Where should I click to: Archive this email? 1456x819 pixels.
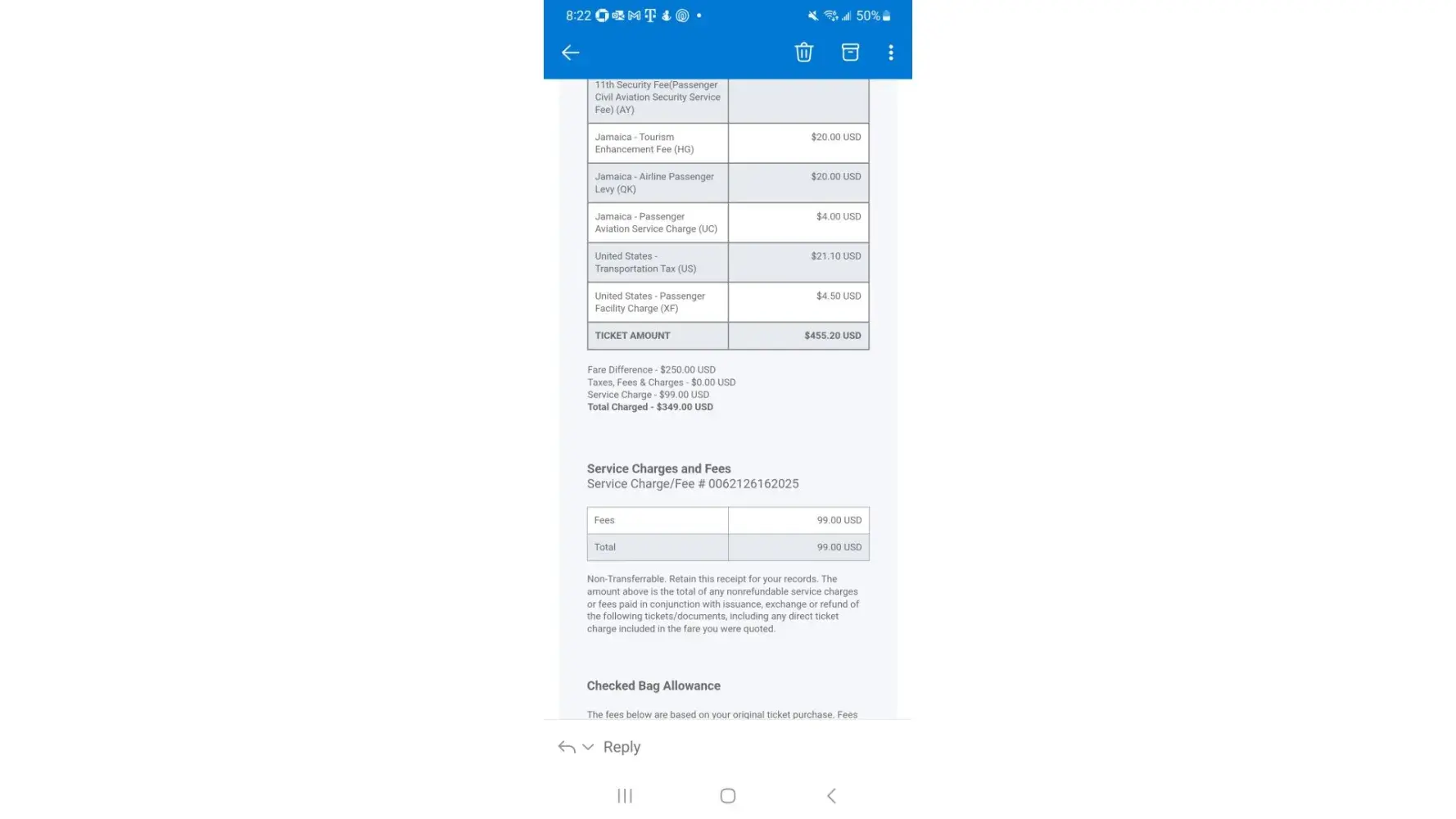click(850, 52)
